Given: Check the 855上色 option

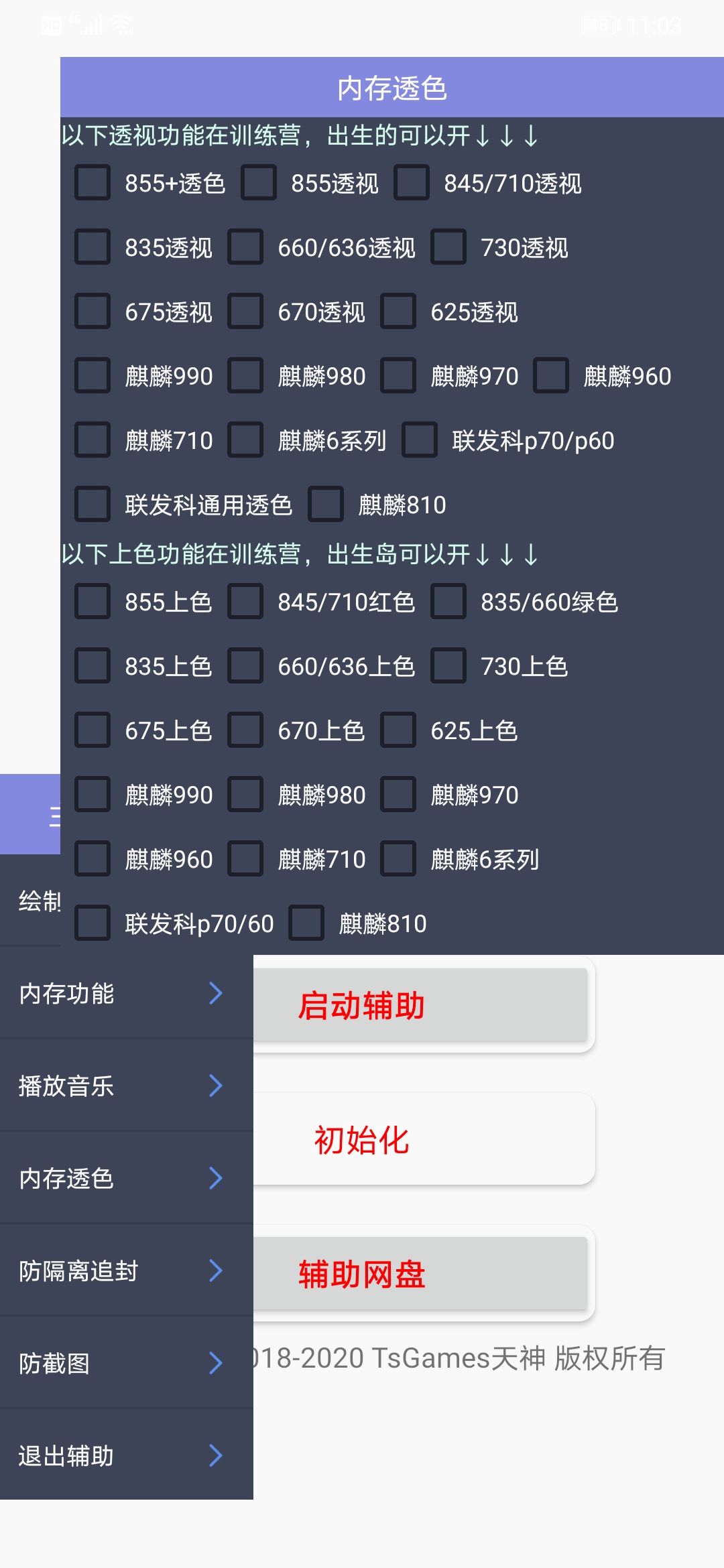Looking at the screenshot, I should pos(93,602).
